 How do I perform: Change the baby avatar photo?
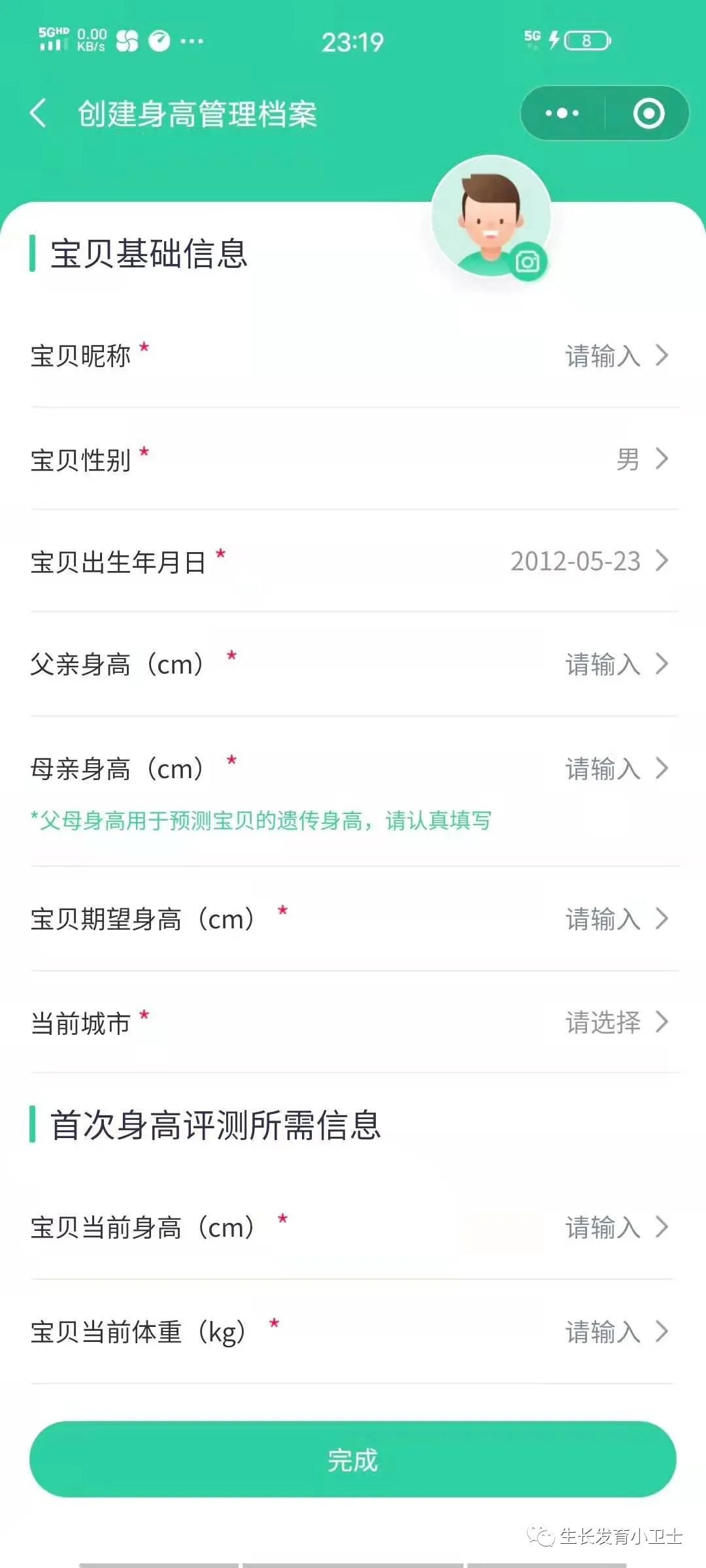(x=528, y=262)
